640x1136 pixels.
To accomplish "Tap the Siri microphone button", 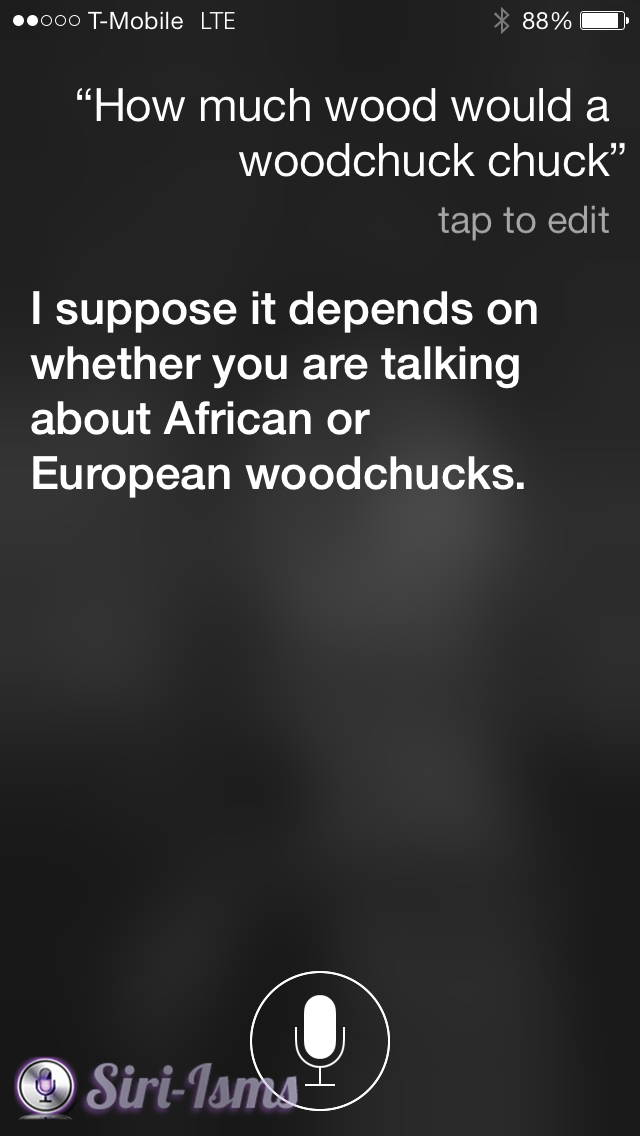I will point(320,1041).
